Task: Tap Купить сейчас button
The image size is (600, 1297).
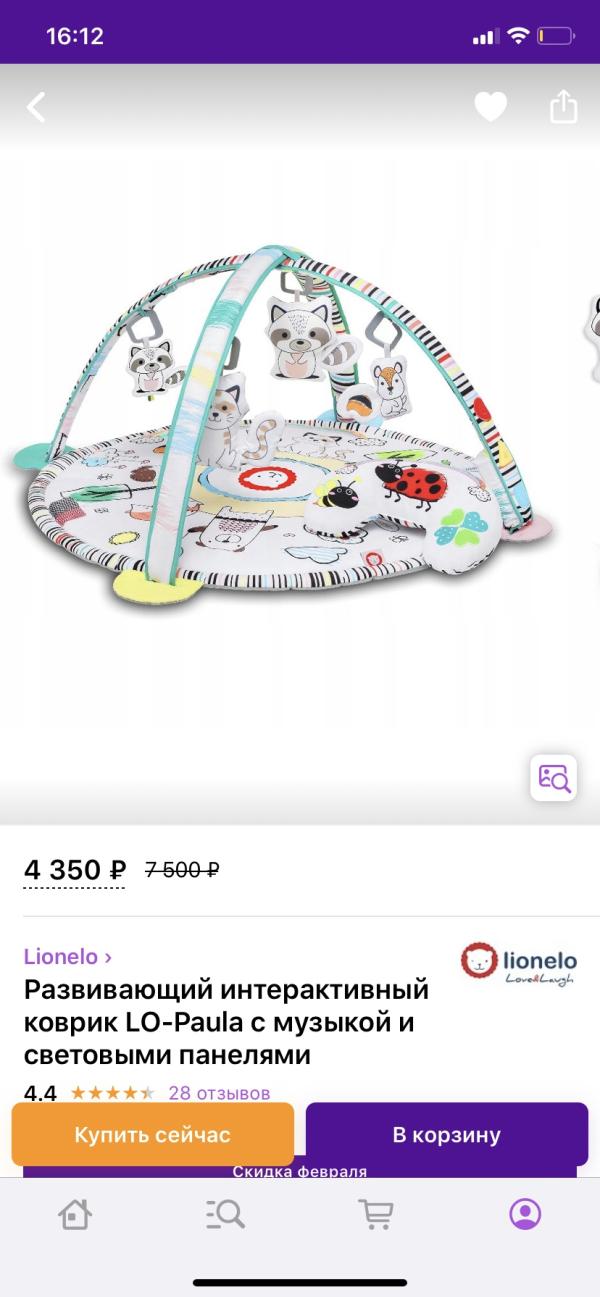Action: (152, 1135)
